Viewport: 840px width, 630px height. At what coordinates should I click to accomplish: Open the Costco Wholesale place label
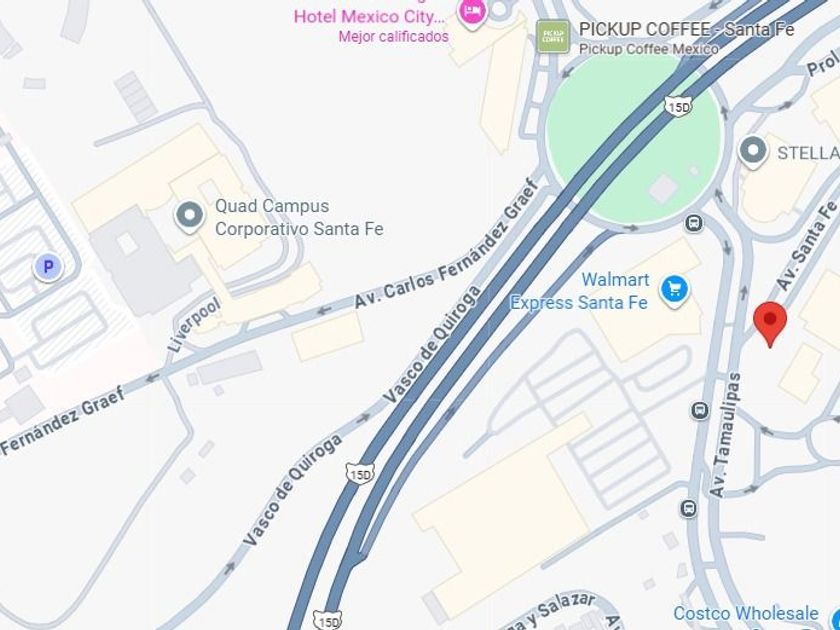(746, 613)
